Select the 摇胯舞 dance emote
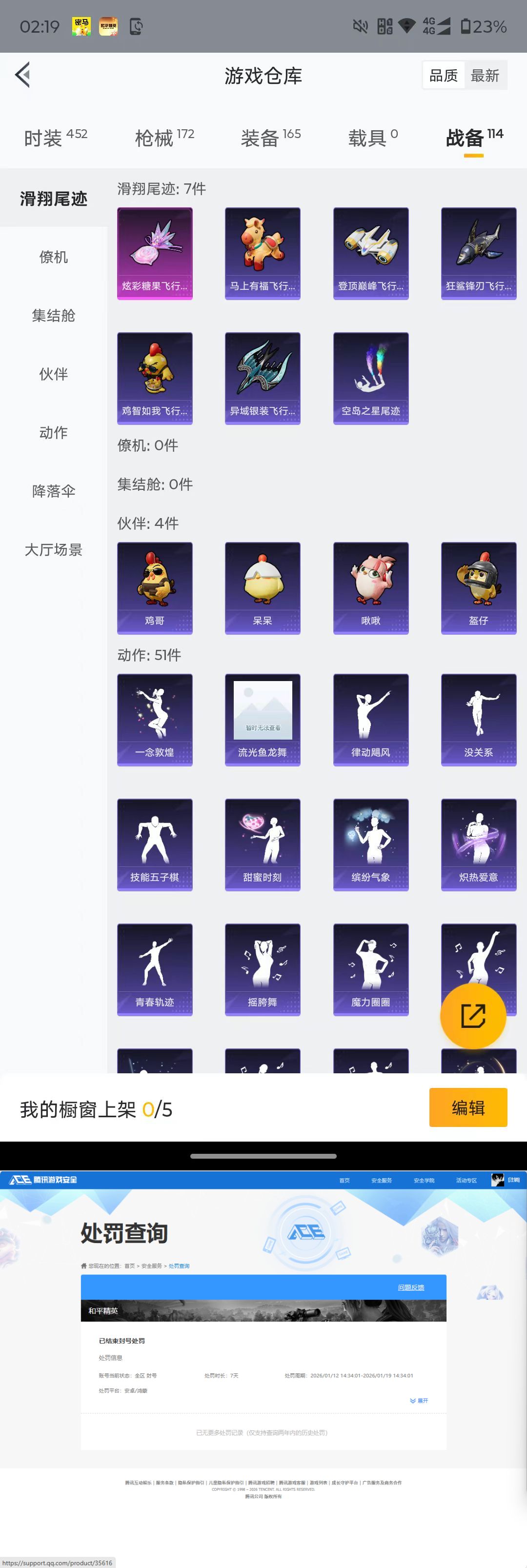Viewport: 527px width, 1568px height. 263,969
